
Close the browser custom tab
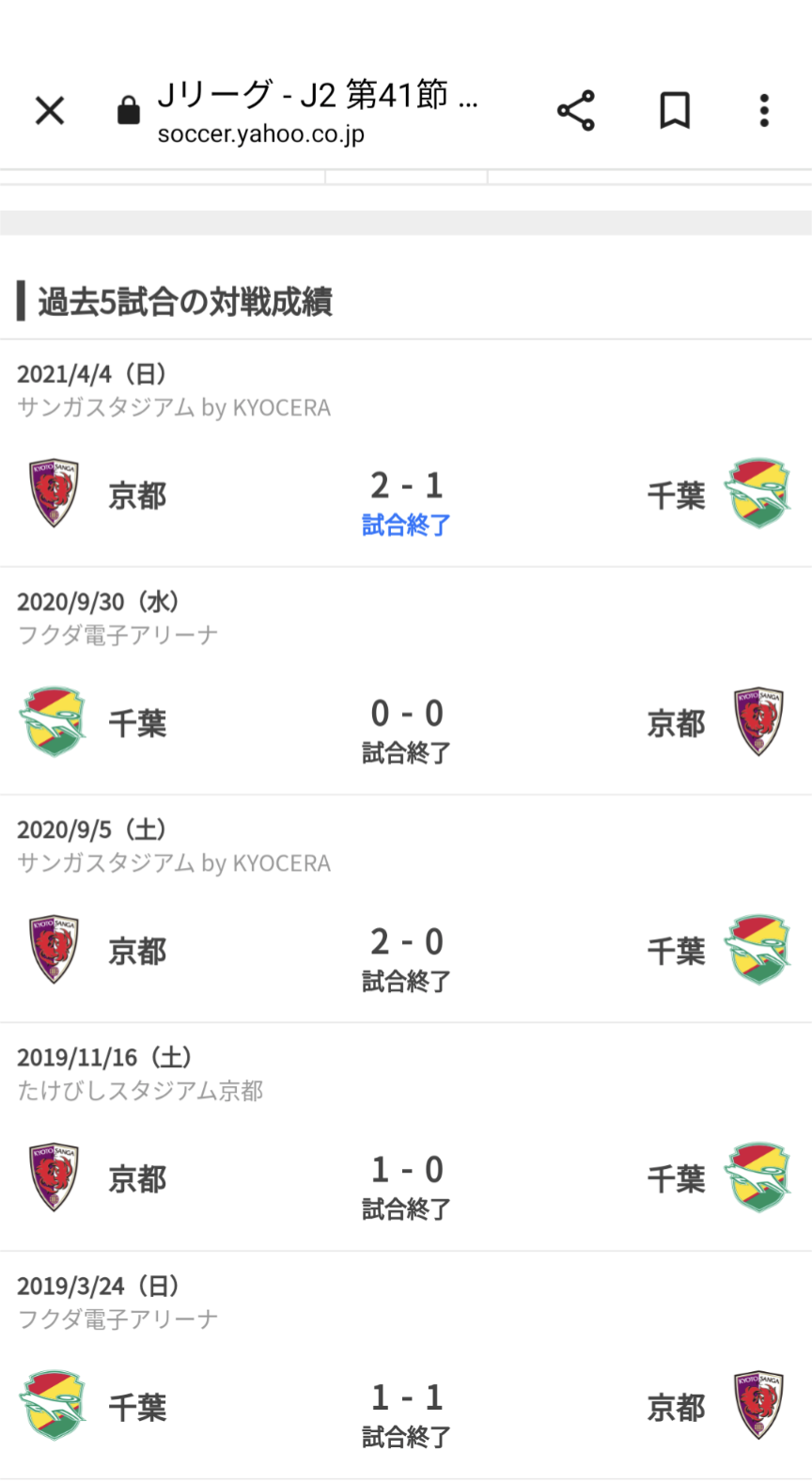click(50, 111)
